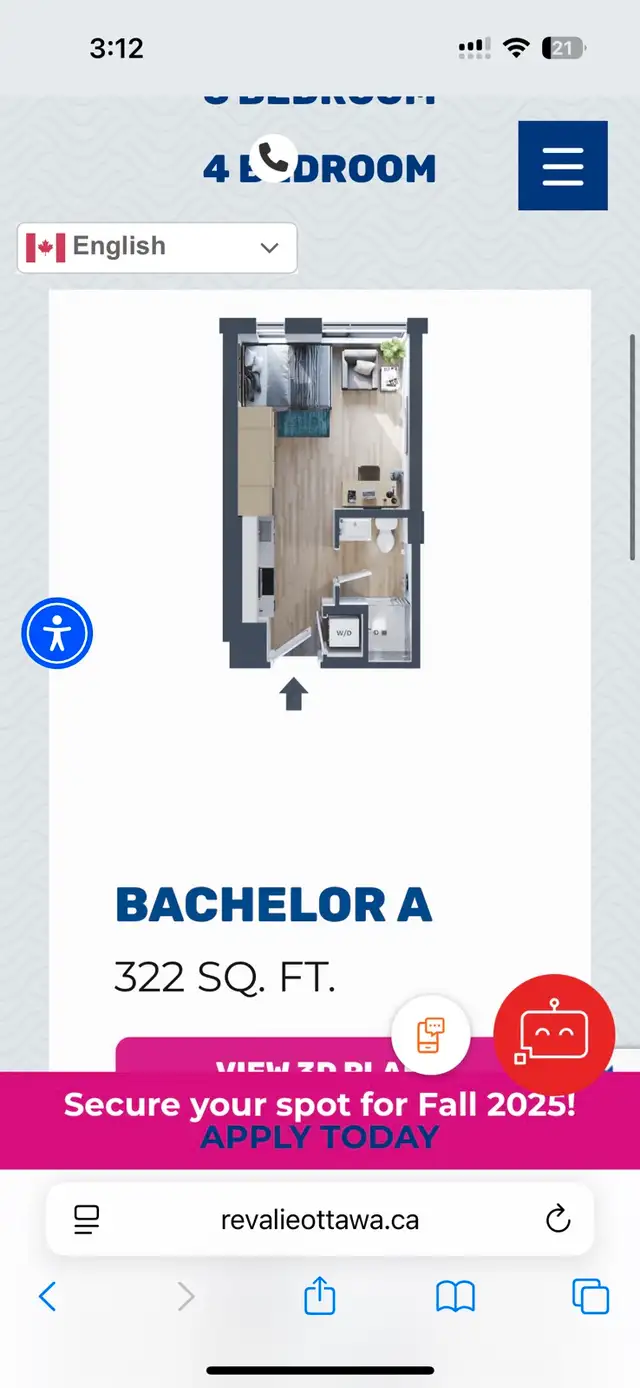
Task: Open the accessibility options button
Action: coord(57,633)
